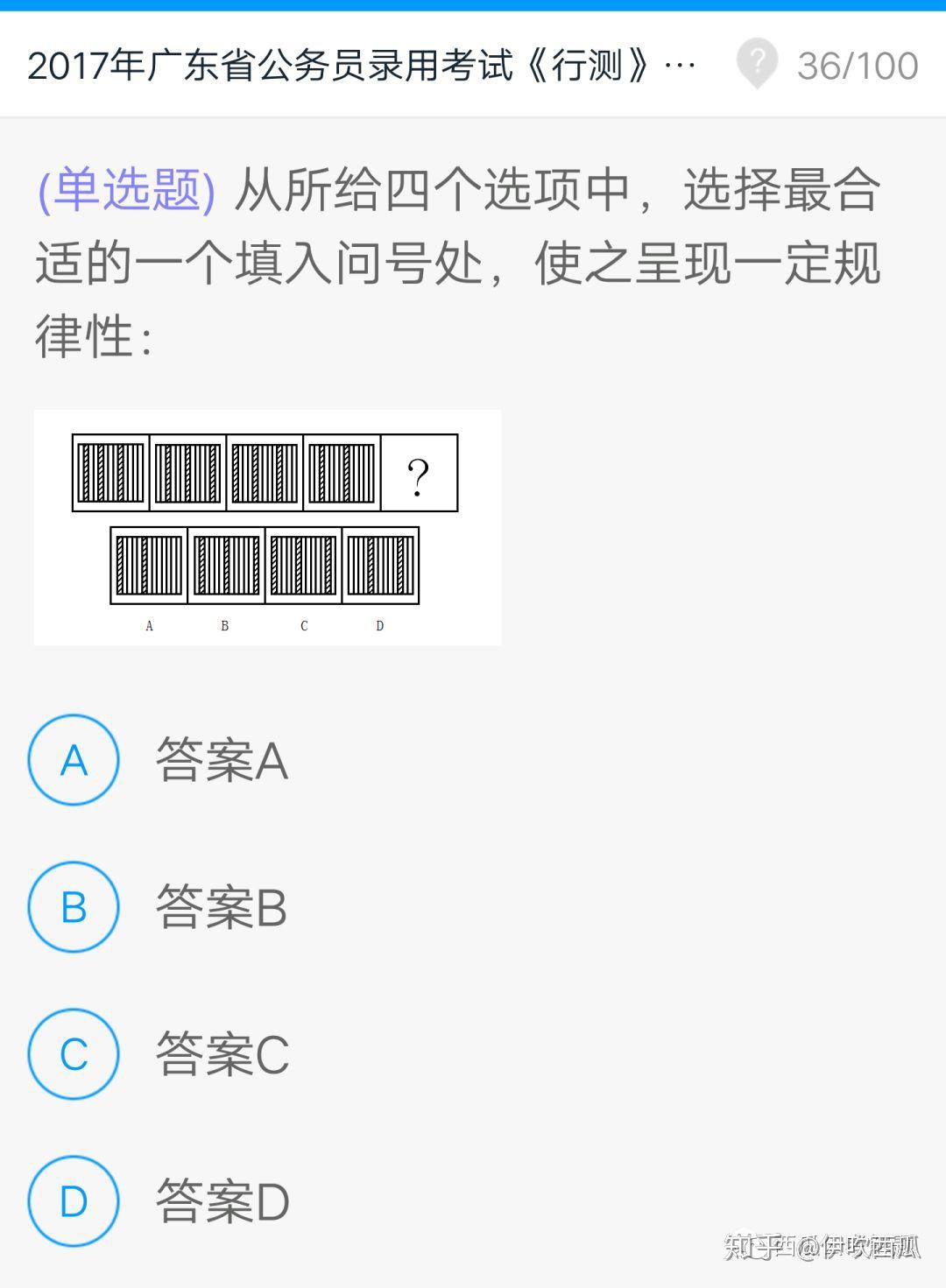Screen dimensions: 946x1288
Task: Open the circular D answer marker
Action: pyautogui.click(x=74, y=1201)
